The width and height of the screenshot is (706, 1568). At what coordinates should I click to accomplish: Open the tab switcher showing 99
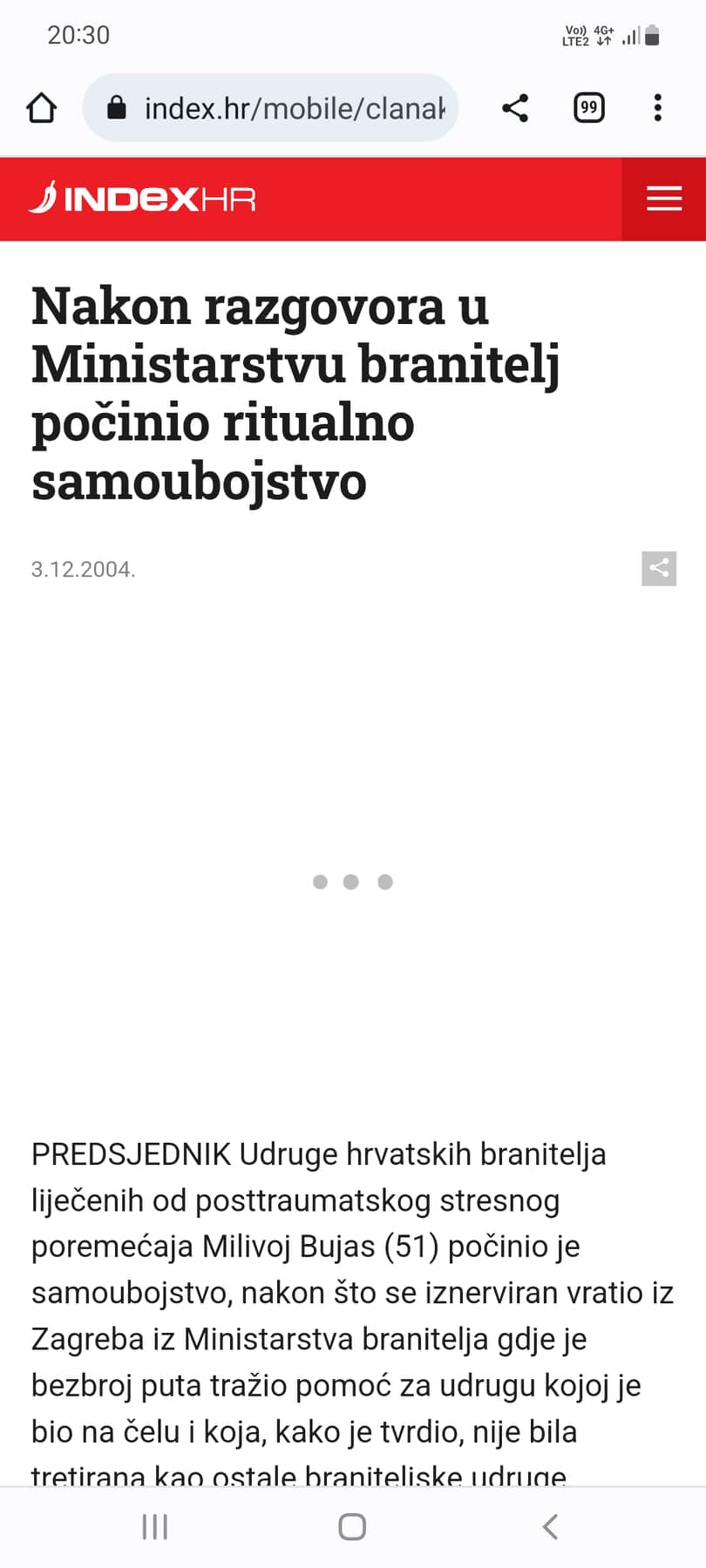589,108
